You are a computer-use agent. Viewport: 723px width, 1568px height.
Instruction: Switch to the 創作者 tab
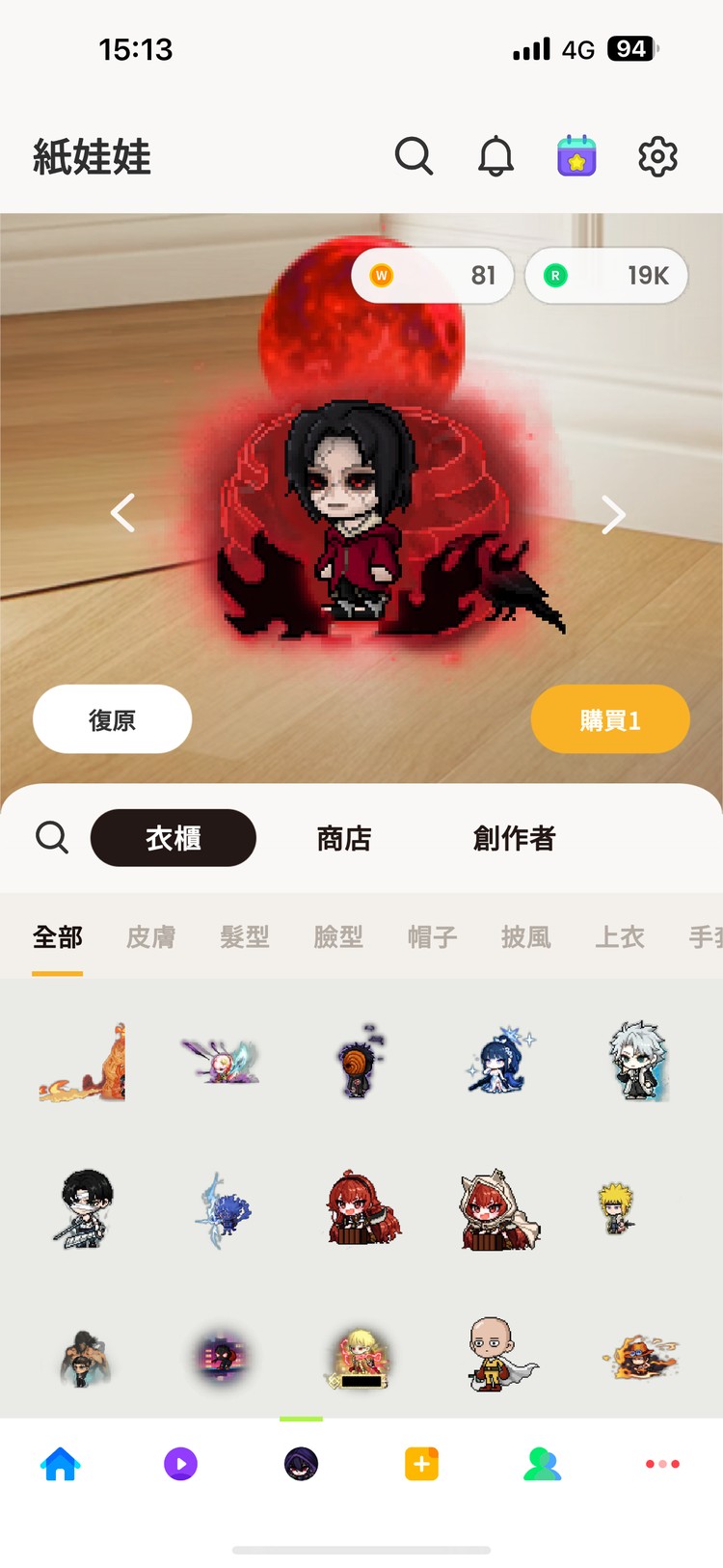pos(514,838)
